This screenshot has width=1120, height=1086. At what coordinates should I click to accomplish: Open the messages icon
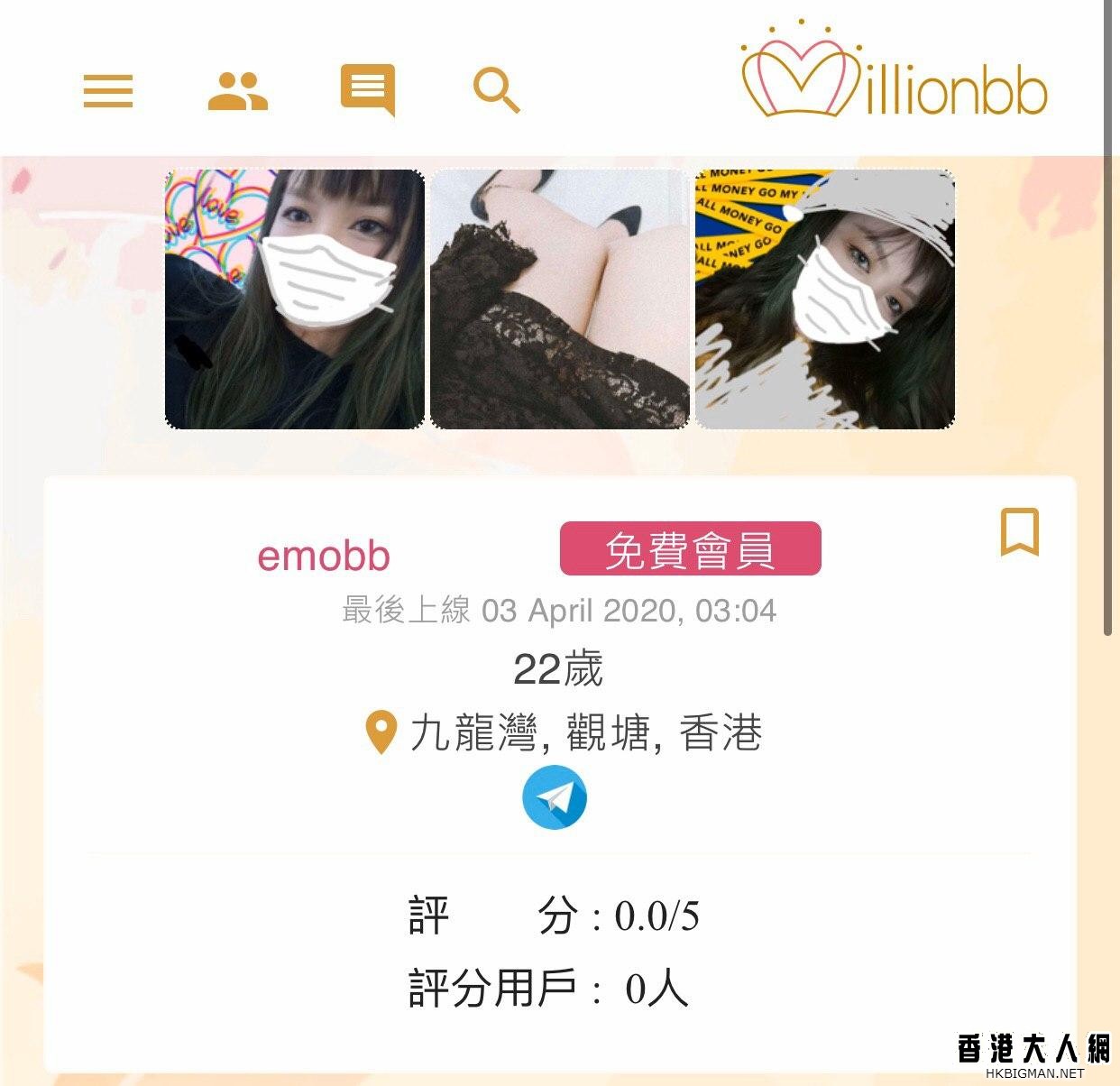coord(367,89)
